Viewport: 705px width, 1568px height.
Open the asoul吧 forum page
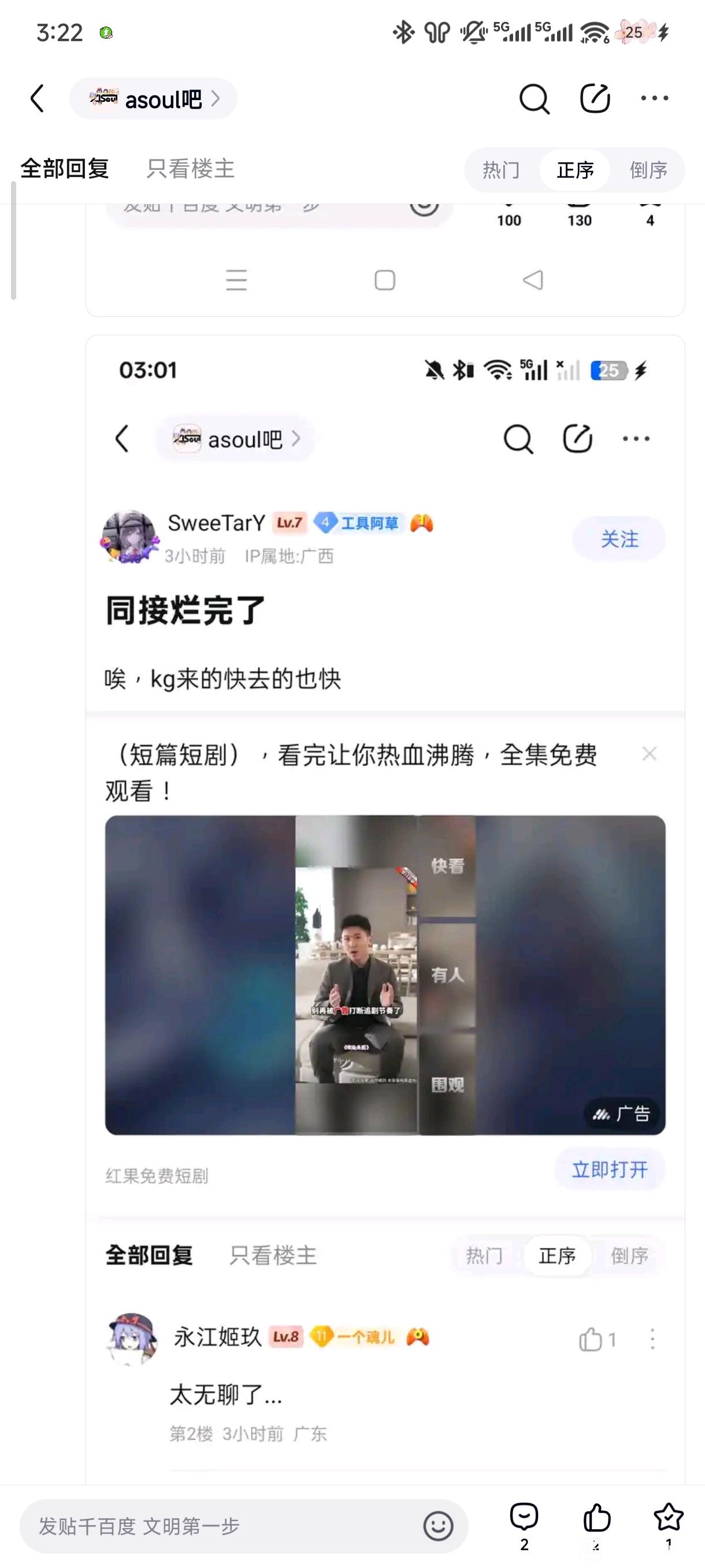pyautogui.click(x=153, y=99)
